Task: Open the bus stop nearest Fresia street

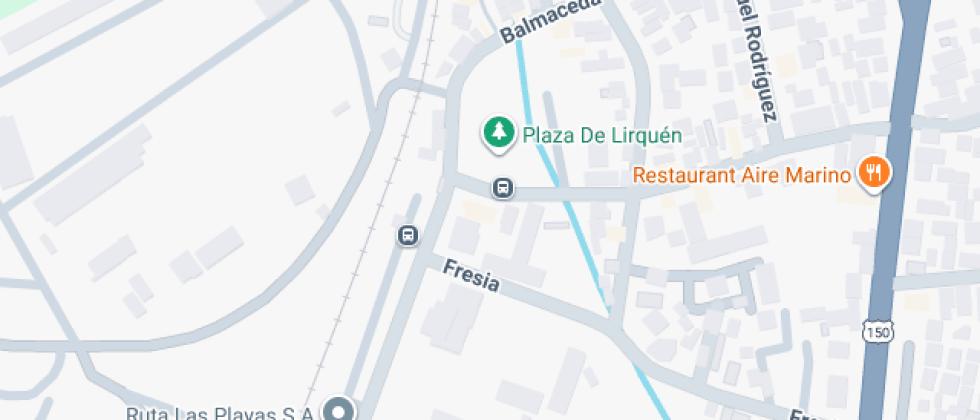Action: click(408, 236)
